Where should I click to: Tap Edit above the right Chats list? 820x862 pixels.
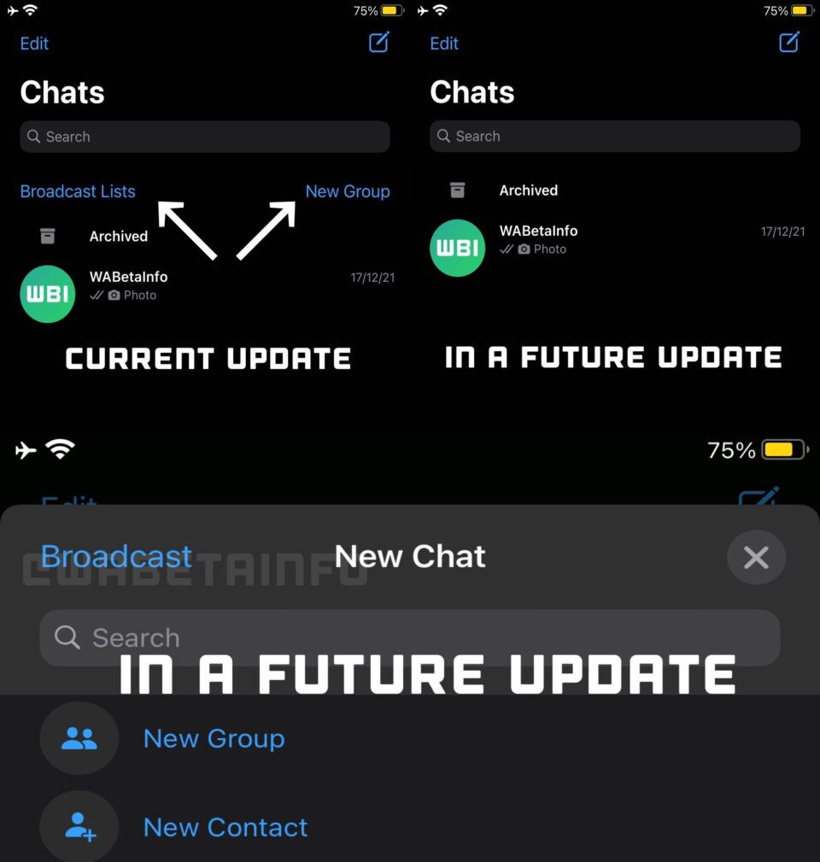point(443,43)
